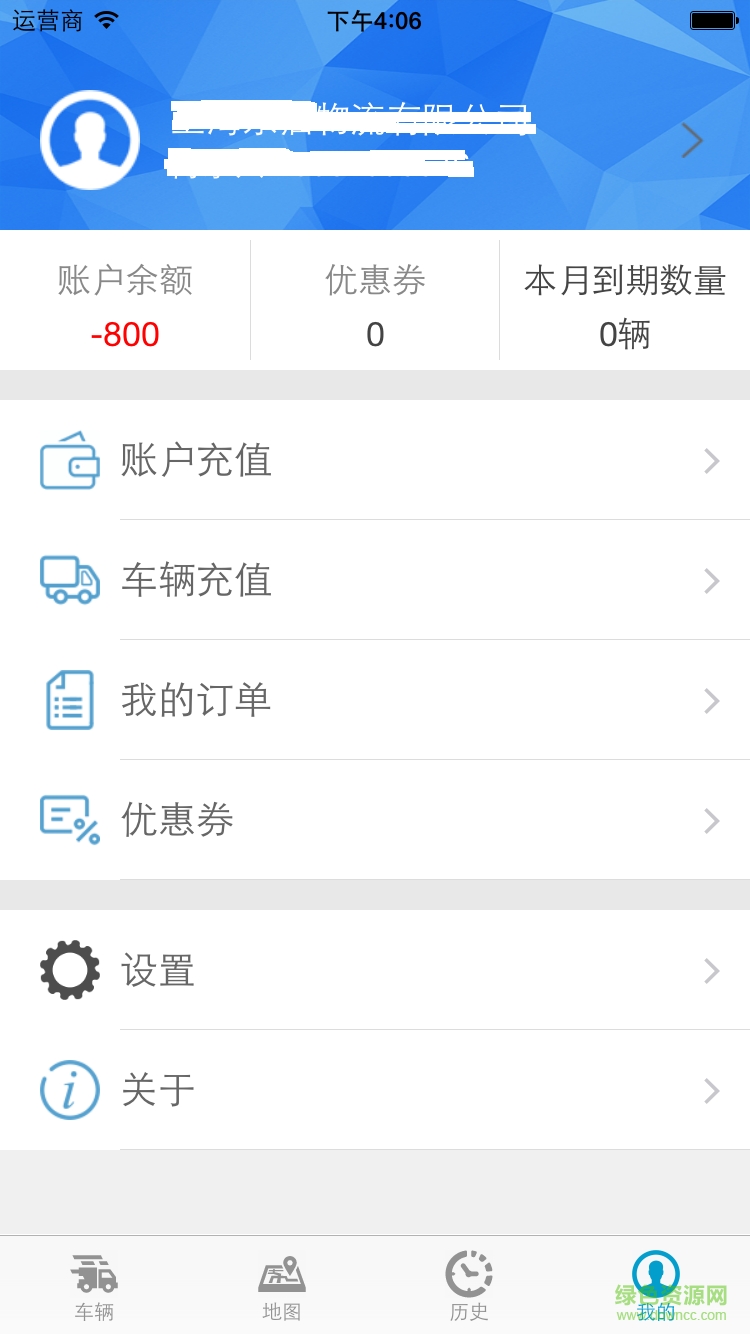This screenshot has height=1334, width=750.
Task: Open the 设置 row chevron
Action: click(x=711, y=970)
